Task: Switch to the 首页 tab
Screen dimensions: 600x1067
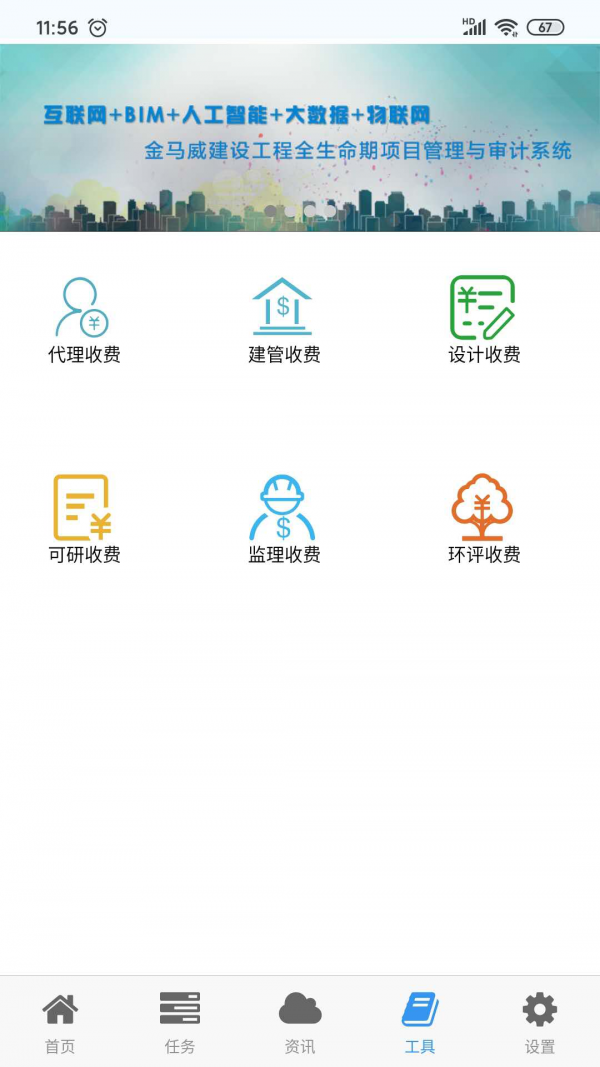Action: [x=60, y=1022]
